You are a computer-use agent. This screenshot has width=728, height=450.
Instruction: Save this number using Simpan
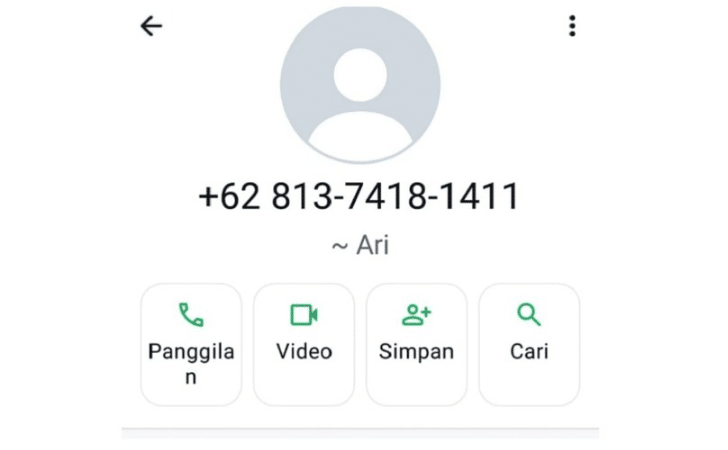tap(416, 344)
